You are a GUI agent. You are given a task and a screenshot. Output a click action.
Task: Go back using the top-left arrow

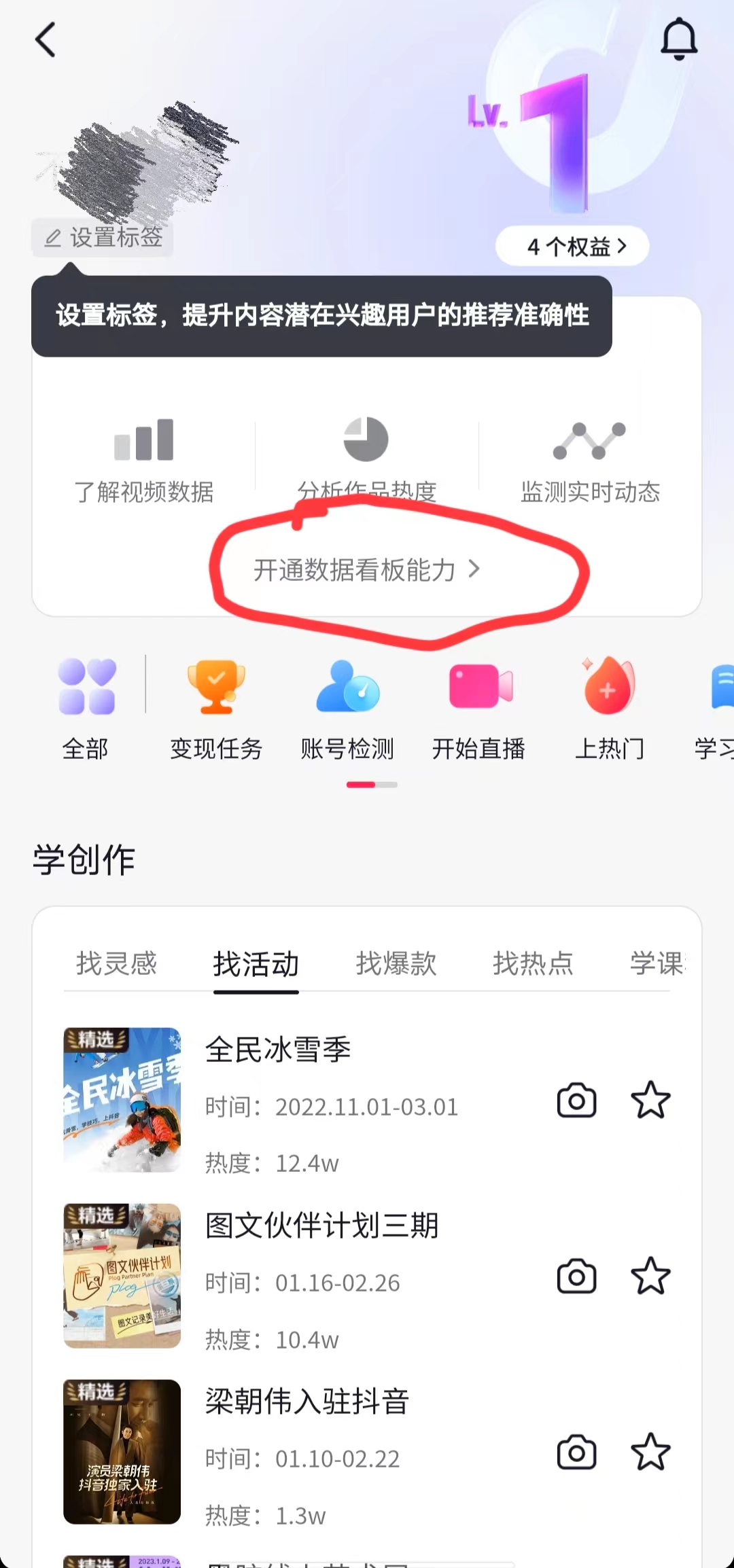click(46, 39)
